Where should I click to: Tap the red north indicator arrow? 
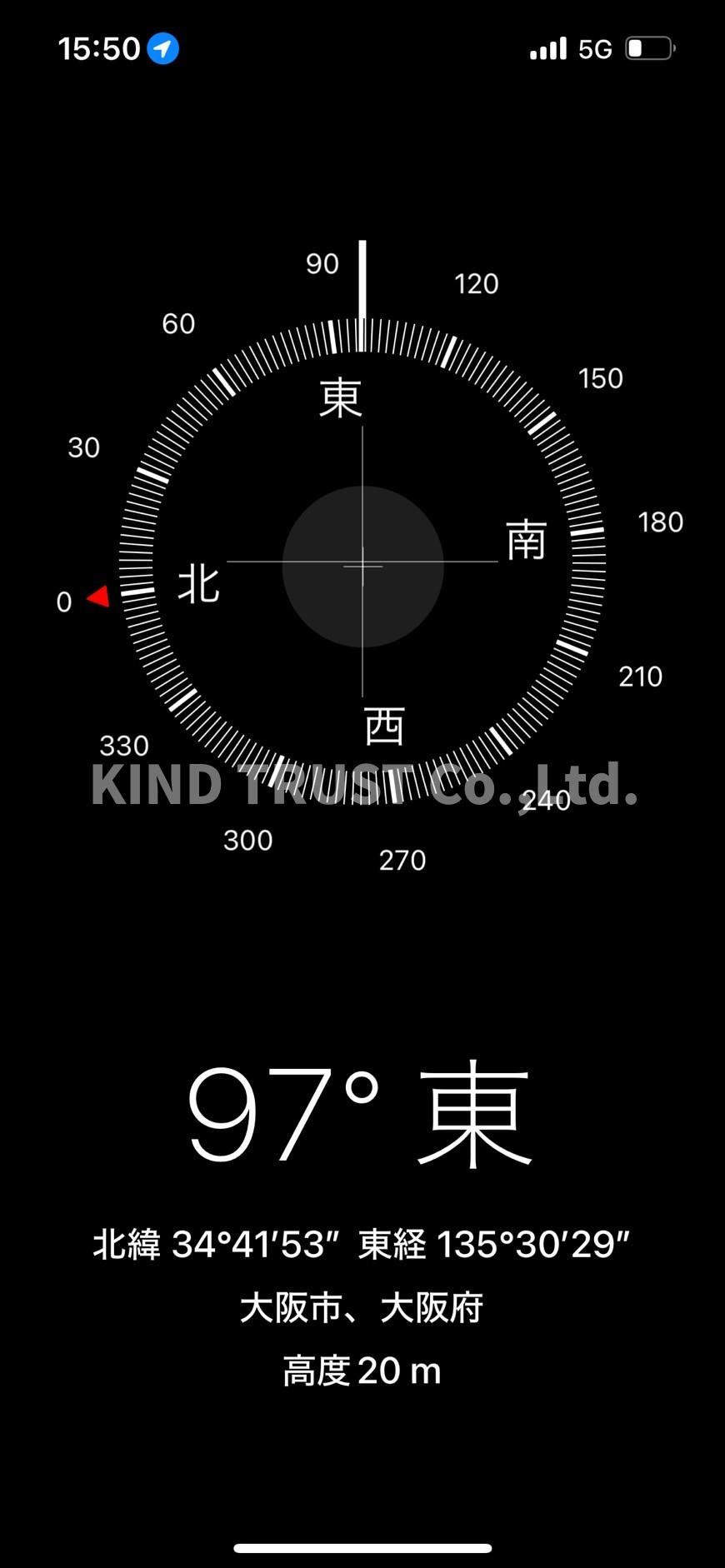click(98, 596)
